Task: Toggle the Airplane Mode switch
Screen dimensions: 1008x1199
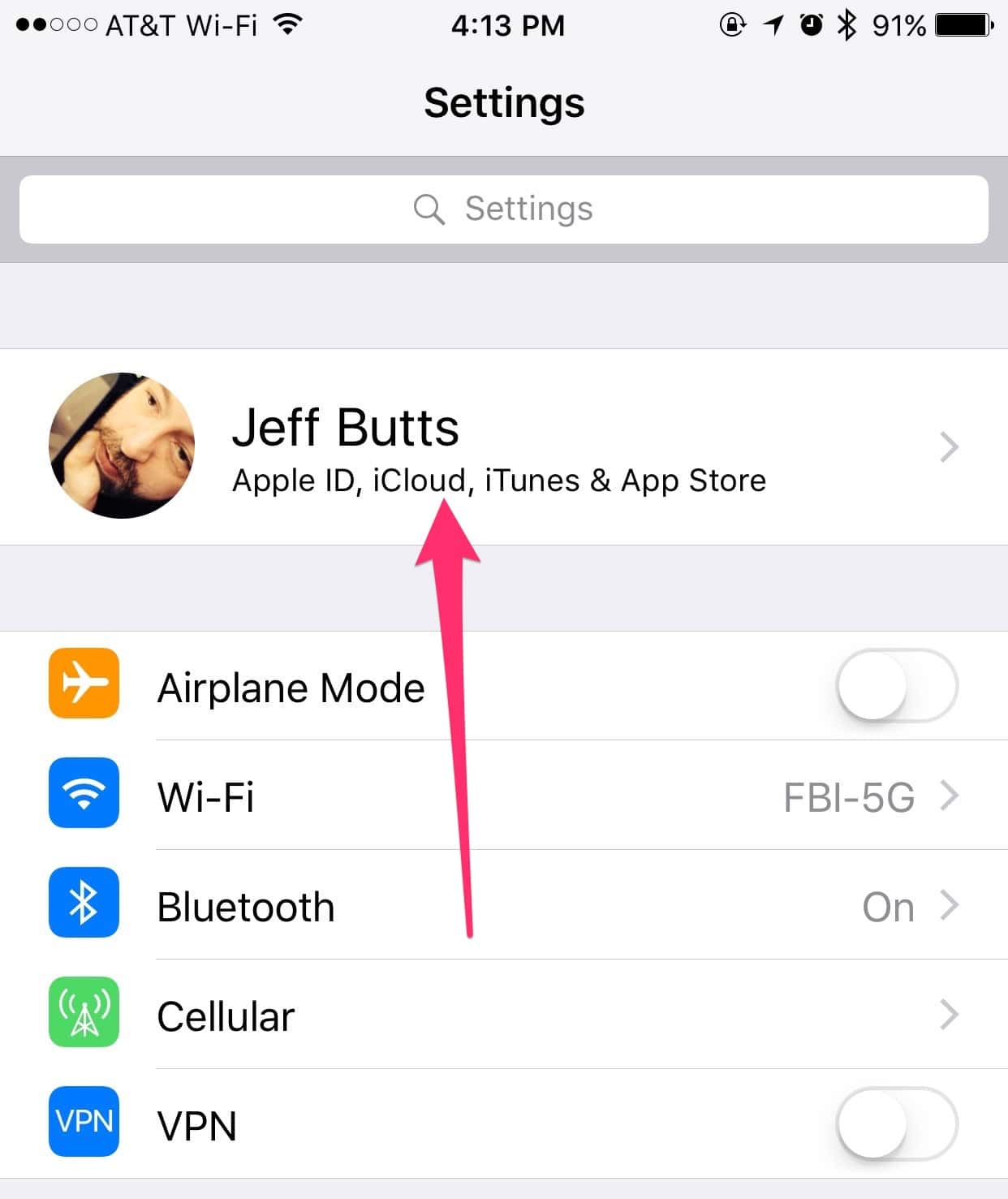Action: pyautogui.click(x=896, y=686)
